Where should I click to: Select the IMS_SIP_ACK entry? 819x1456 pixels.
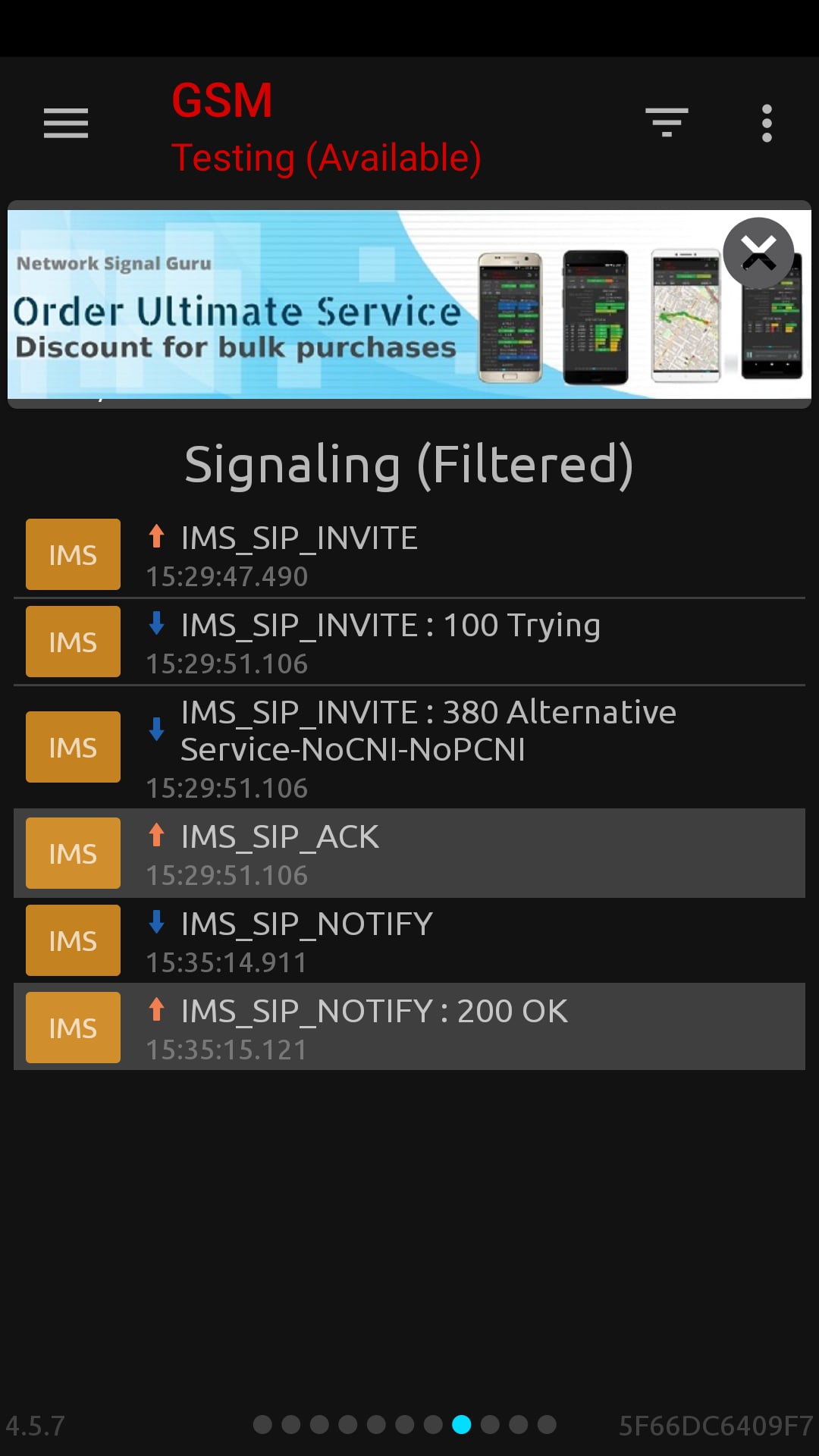[409, 854]
